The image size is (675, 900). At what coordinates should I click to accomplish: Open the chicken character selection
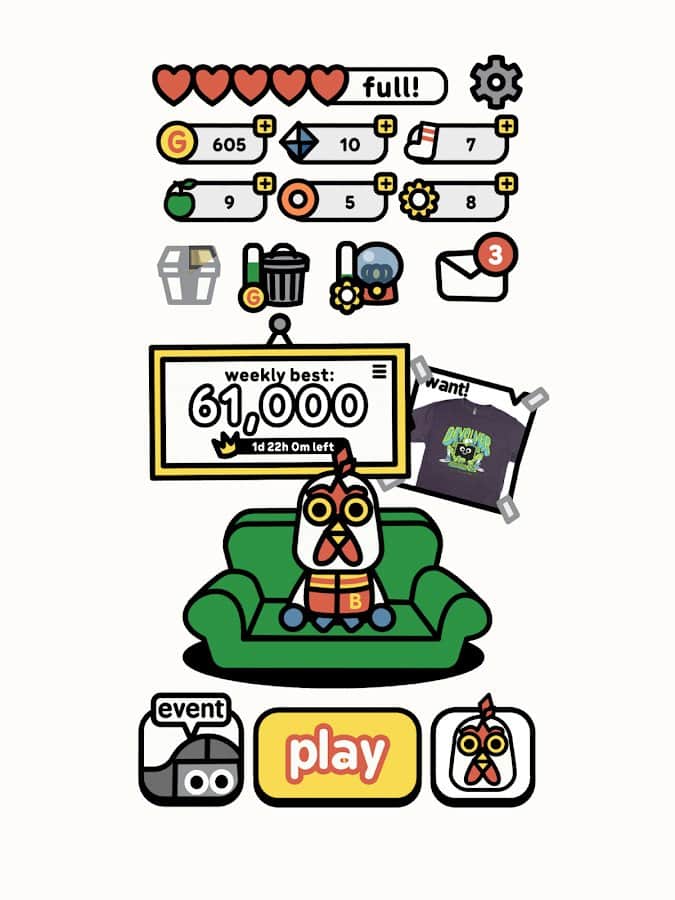pos(482,755)
